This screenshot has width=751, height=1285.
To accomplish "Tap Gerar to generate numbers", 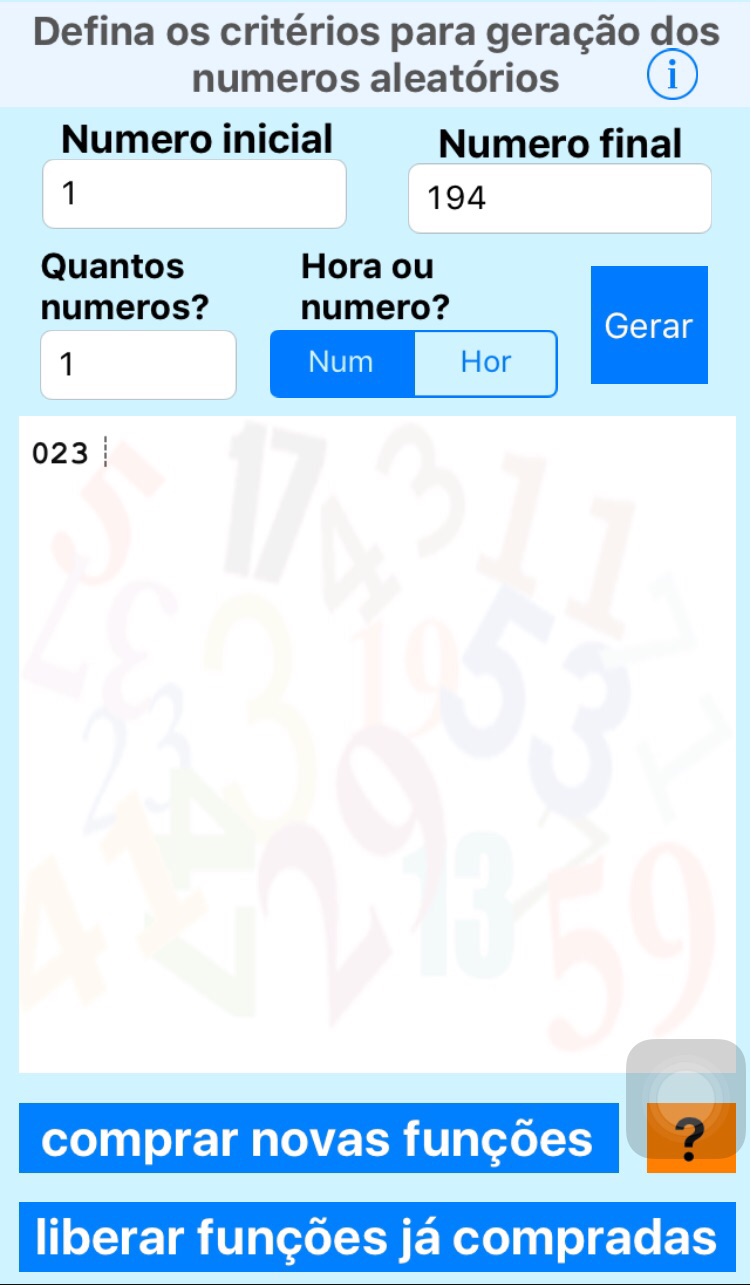I will (649, 325).
